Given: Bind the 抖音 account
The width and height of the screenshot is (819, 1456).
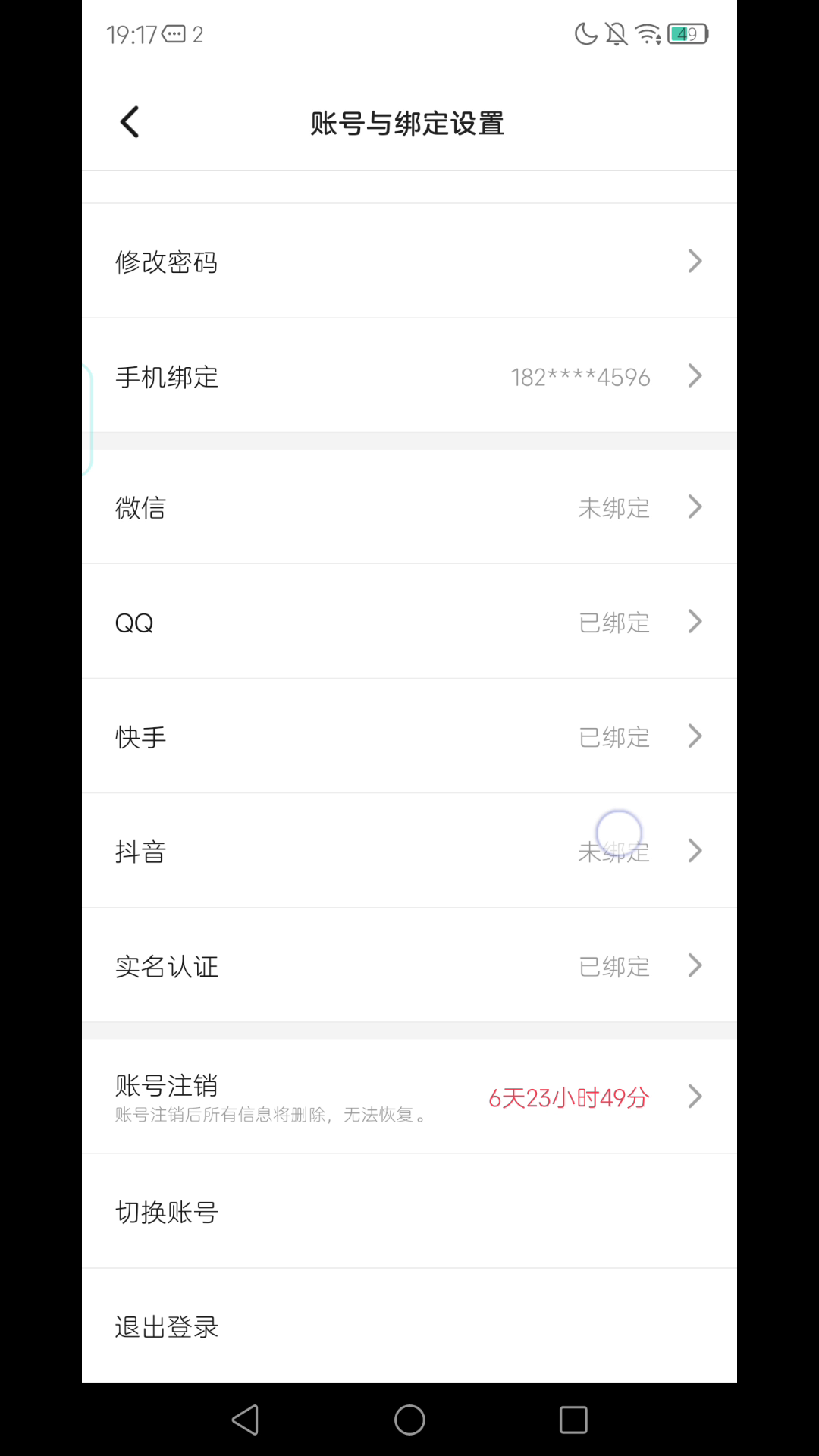Looking at the screenshot, I should point(409,851).
